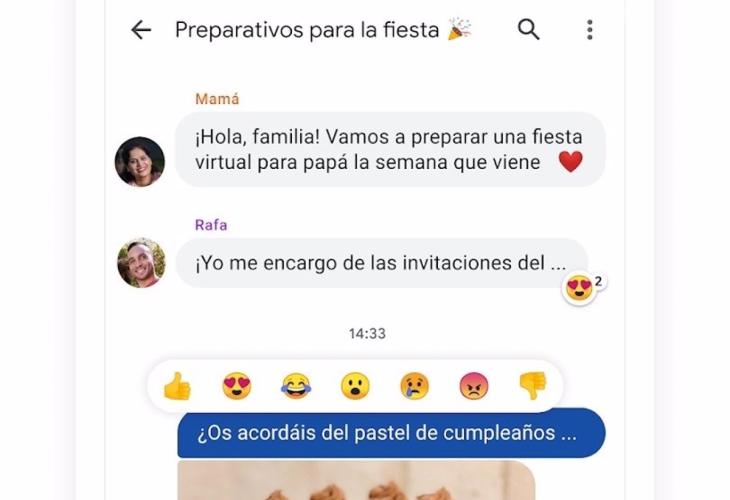React with the surprised face emoji
The image size is (730, 500).
pyautogui.click(x=355, y=385)
